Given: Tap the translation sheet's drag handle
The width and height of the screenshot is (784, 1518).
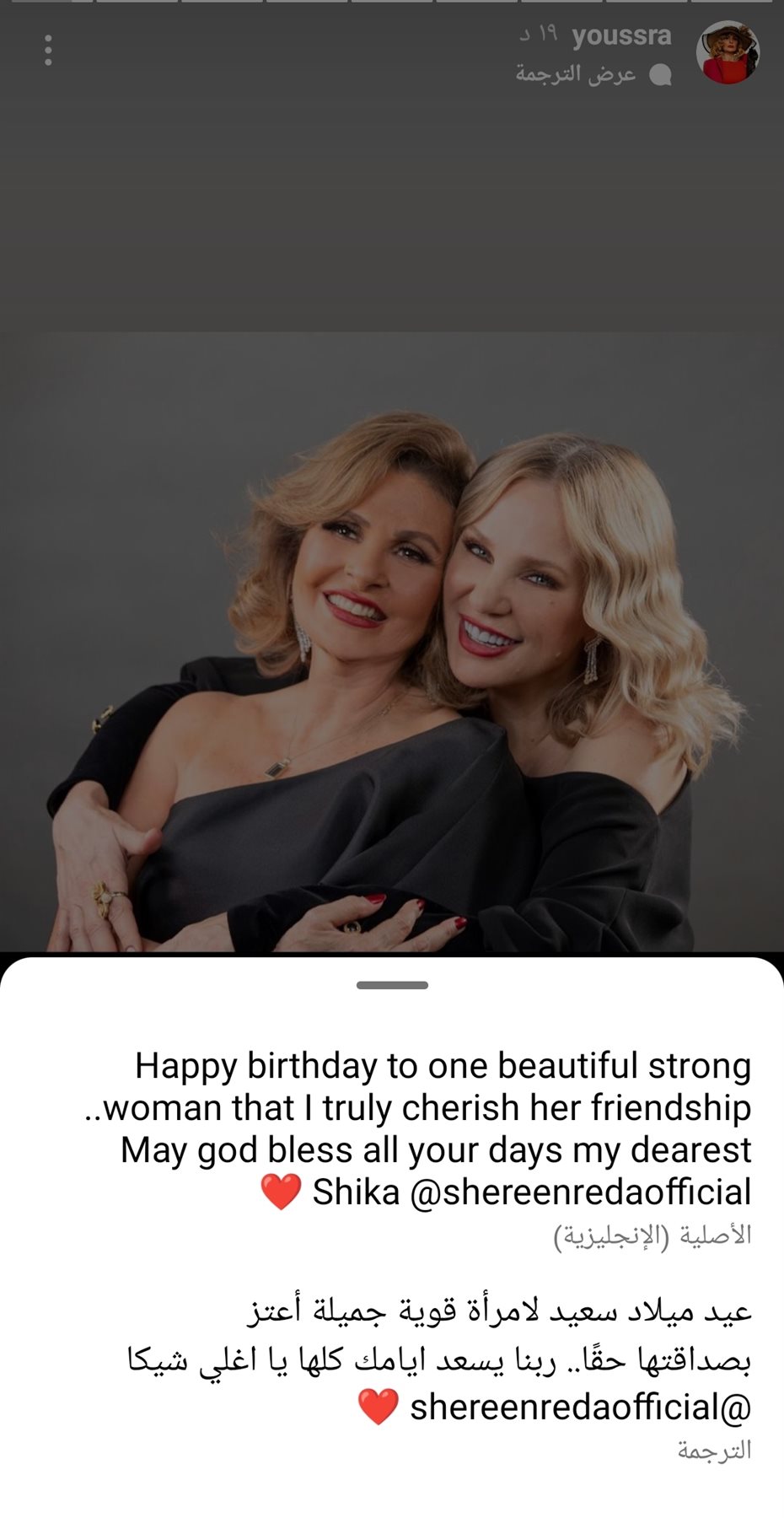Looking at the screenshot, I should pos(392,985).
